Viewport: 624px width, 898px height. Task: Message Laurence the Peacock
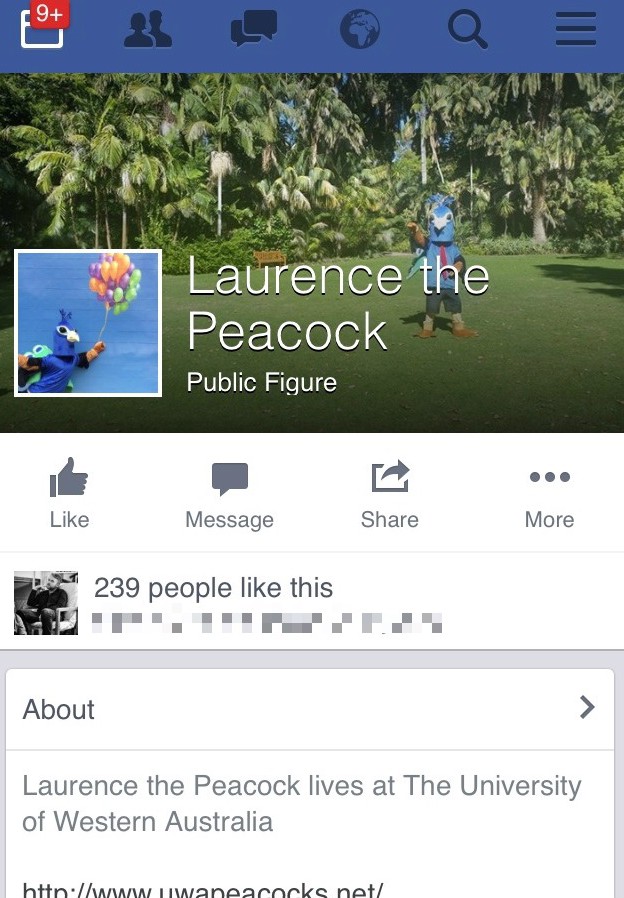(x=229, y=493)
